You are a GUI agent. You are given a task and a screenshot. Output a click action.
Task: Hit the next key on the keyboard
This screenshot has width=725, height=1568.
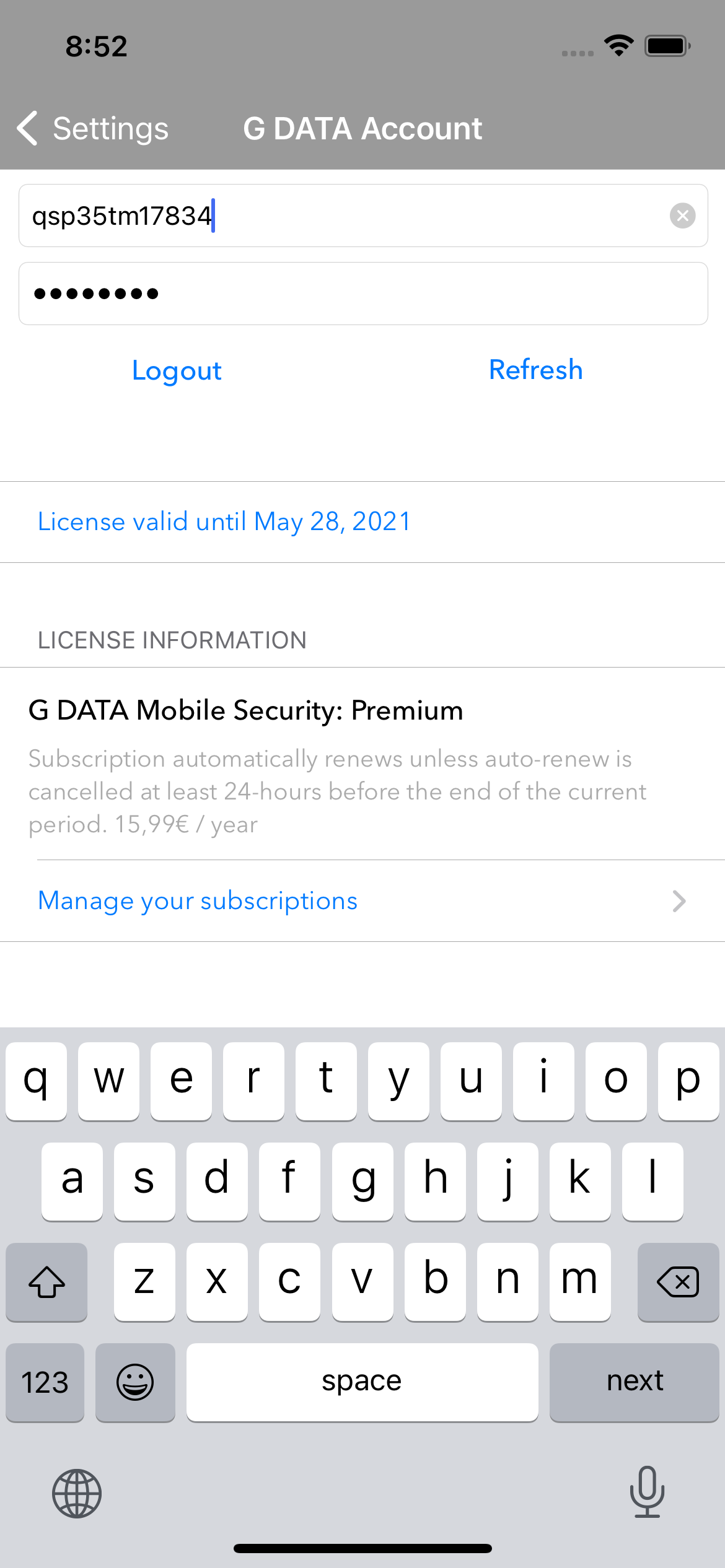pyautogui.click(x=634, y=1382)
